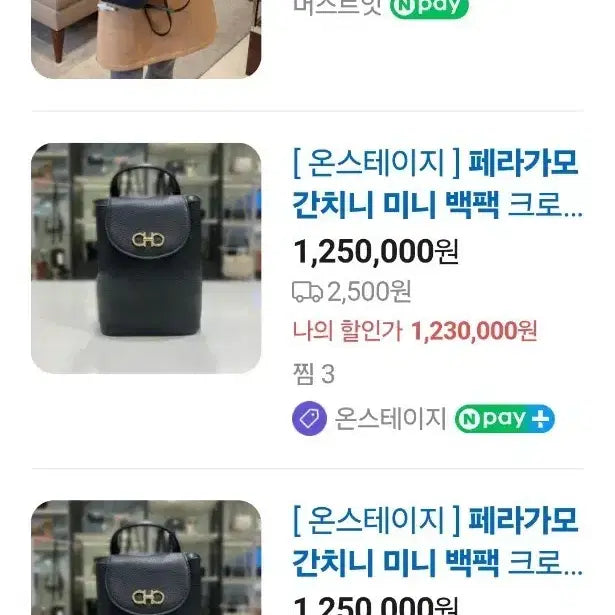Open the 페라가모 title with 나의 할인가 1,230,000원
Image resolution: width=615 pixels, height=615 pixels.
coord(436,185)
